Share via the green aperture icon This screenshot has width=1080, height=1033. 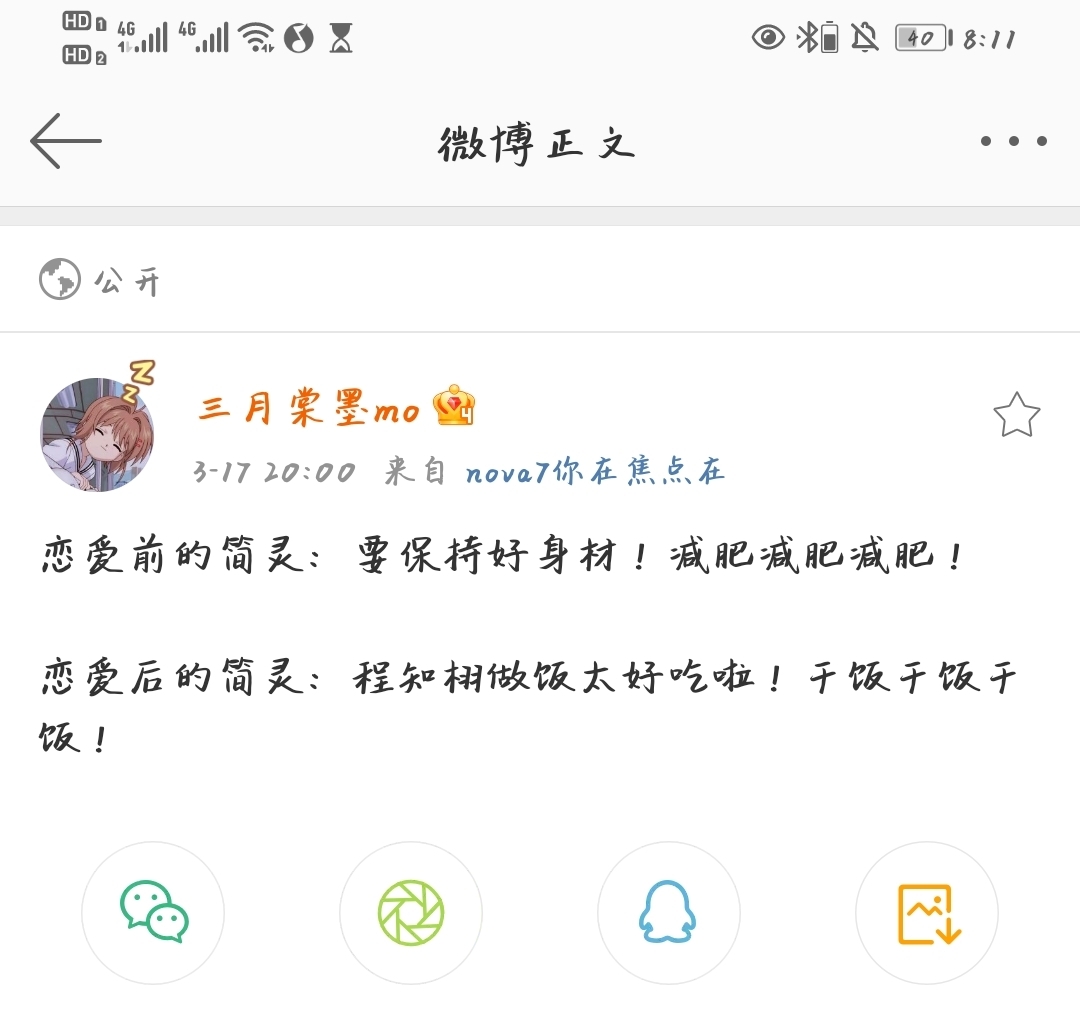(411, 912)
